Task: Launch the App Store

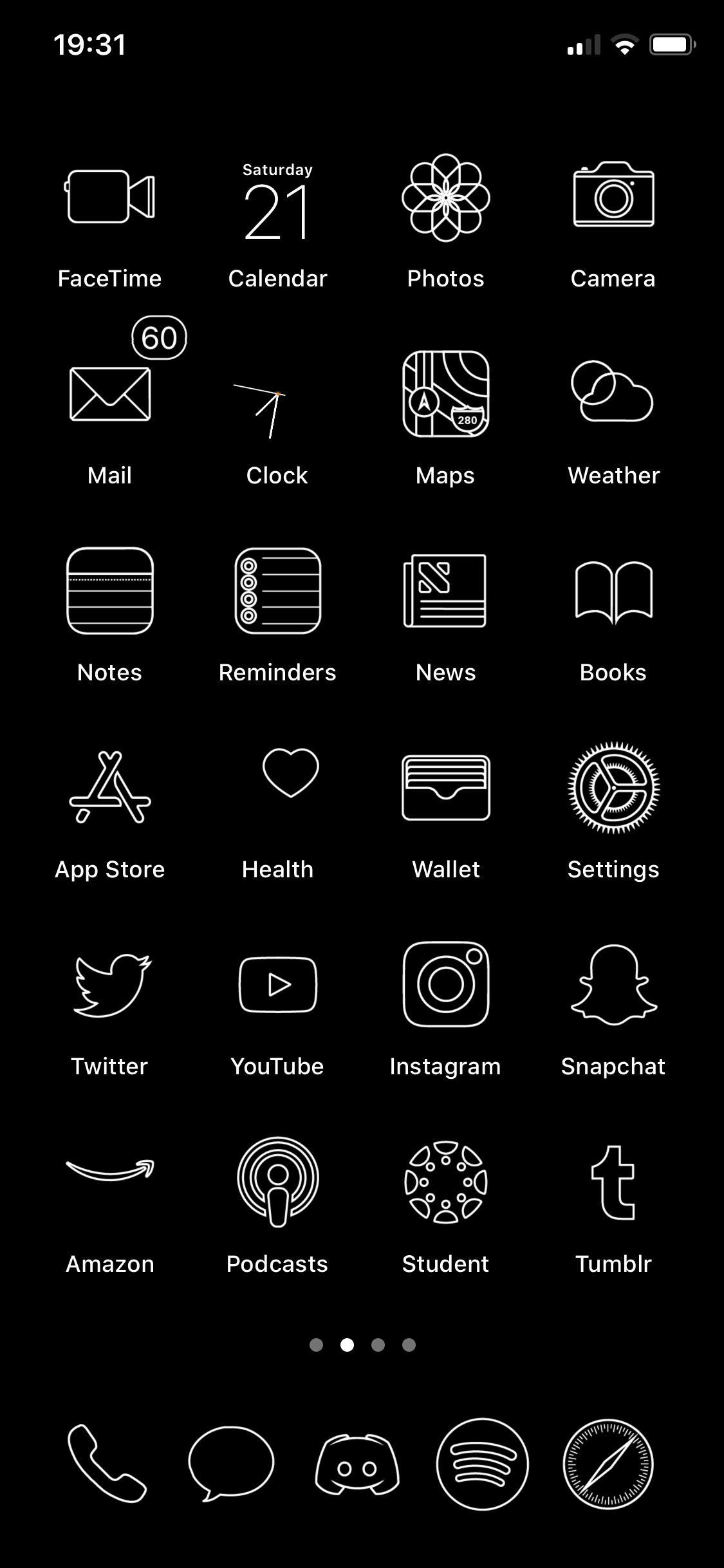Action: [110, 787]
